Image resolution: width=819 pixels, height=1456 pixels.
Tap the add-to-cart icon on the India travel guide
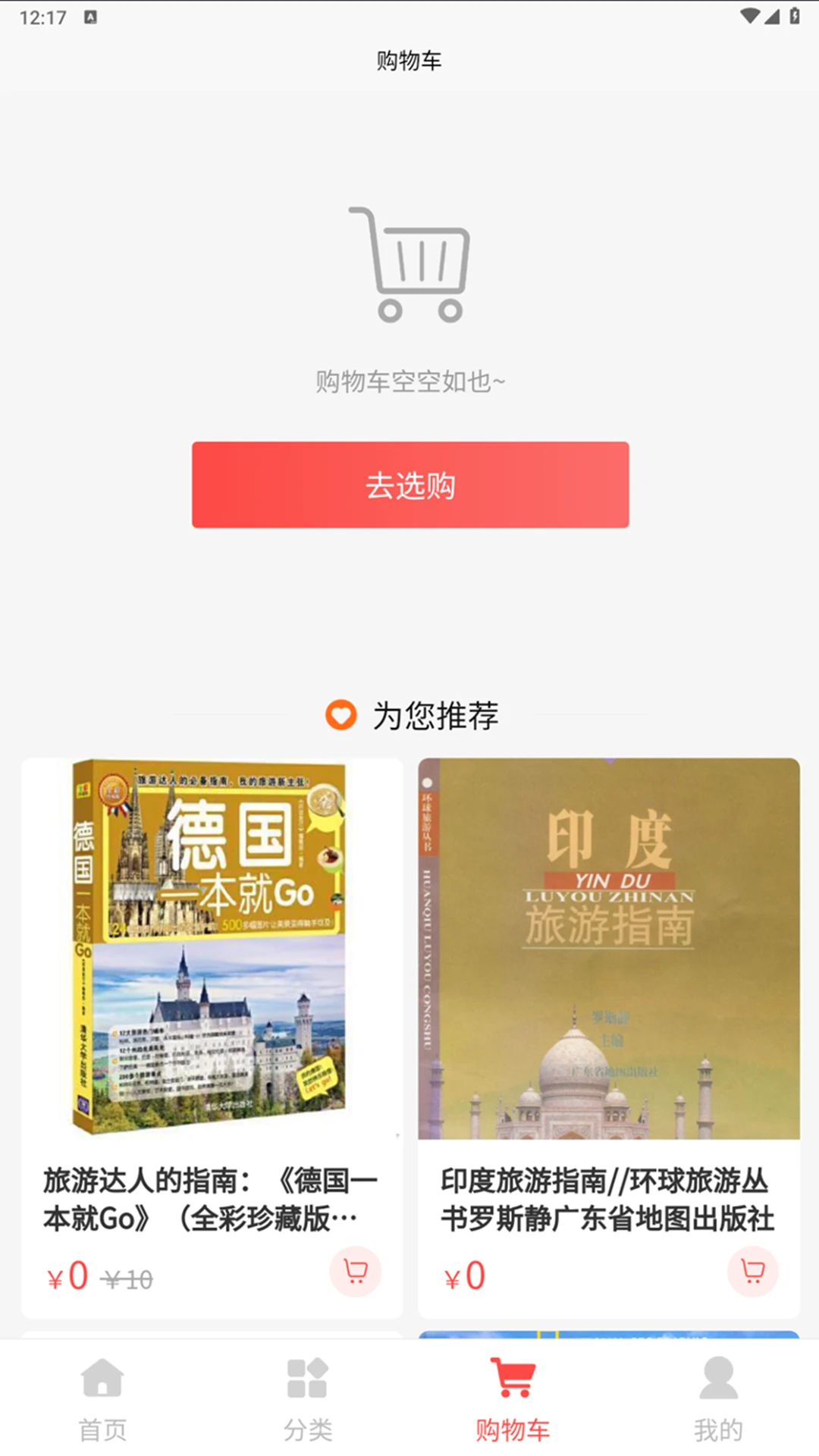[752, 1272]
